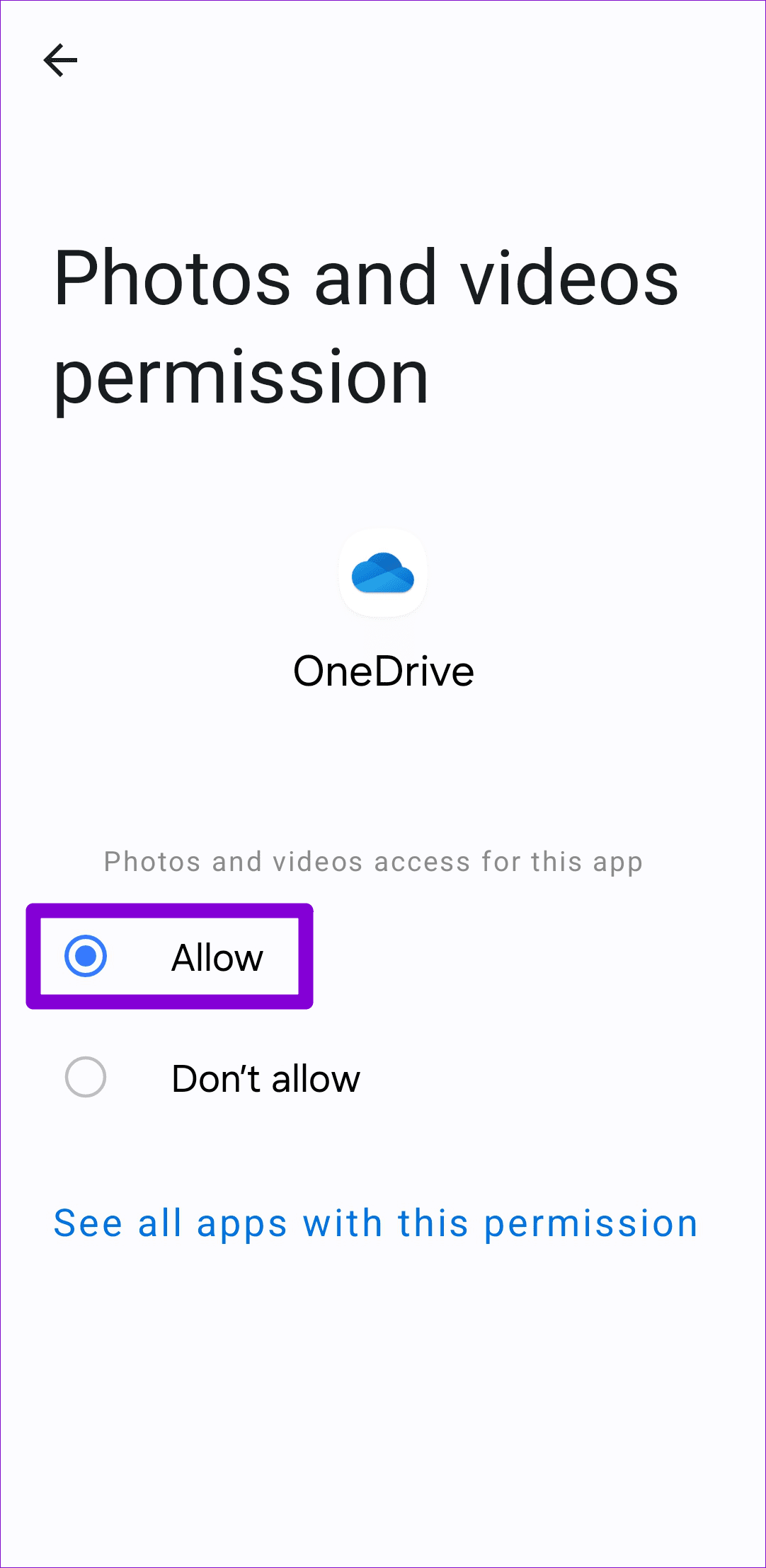Select the Allow radio button
The height and width of the screenshot is (1568, 766).
85,956
